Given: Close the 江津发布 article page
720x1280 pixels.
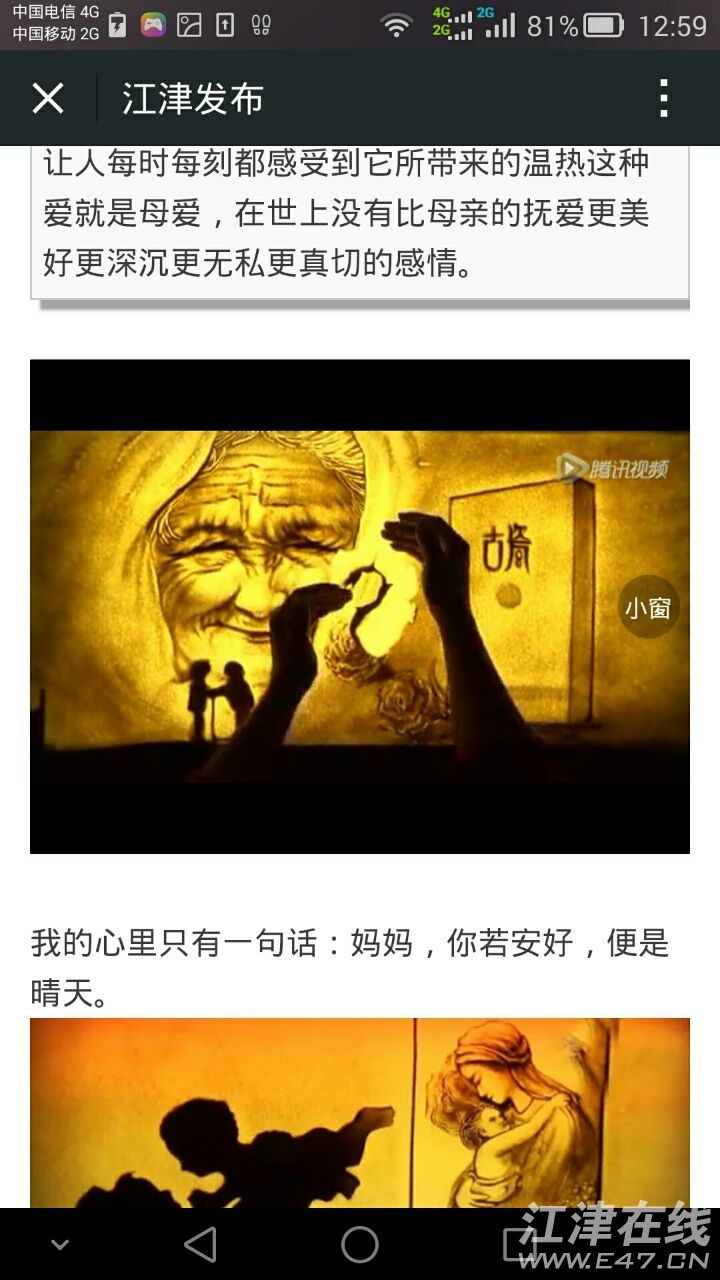Looking at the screenshot, I should click(x=48, y=99).
